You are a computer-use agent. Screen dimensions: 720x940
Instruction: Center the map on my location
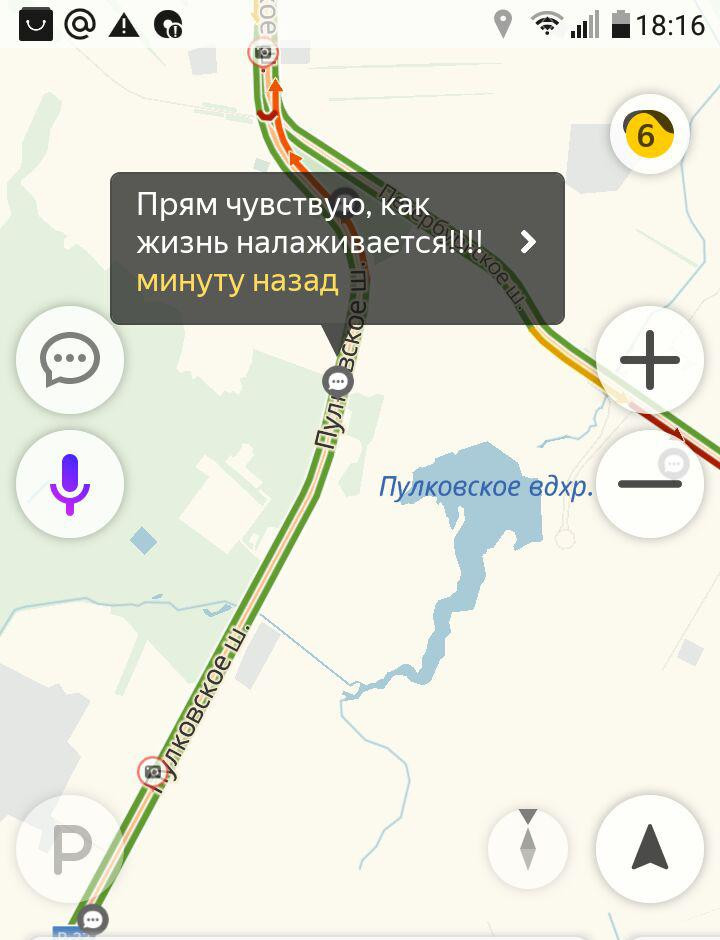649,849
